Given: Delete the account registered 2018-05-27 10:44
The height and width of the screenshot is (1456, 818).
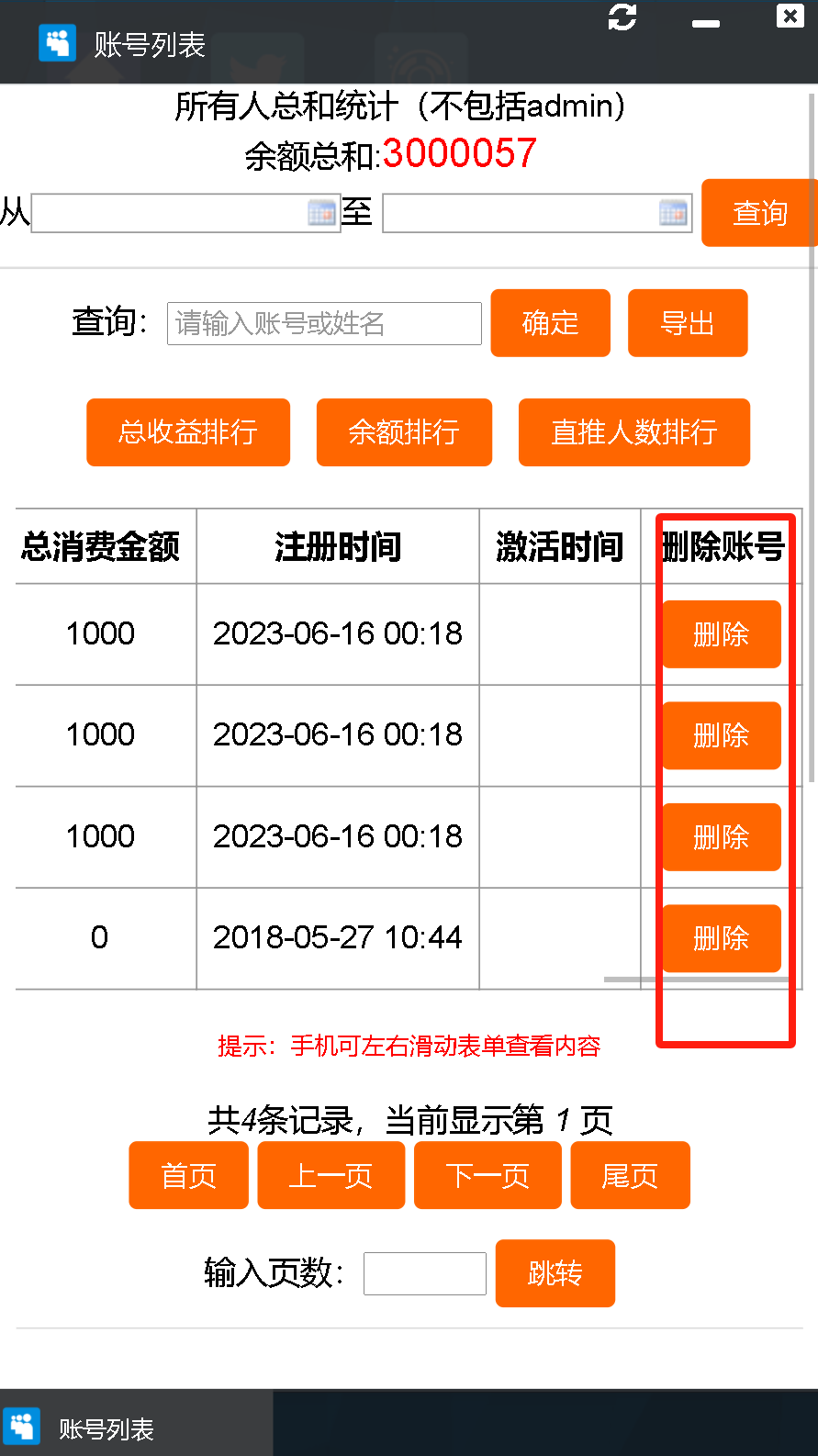Looking at the screenshot, I should [721, 938].
